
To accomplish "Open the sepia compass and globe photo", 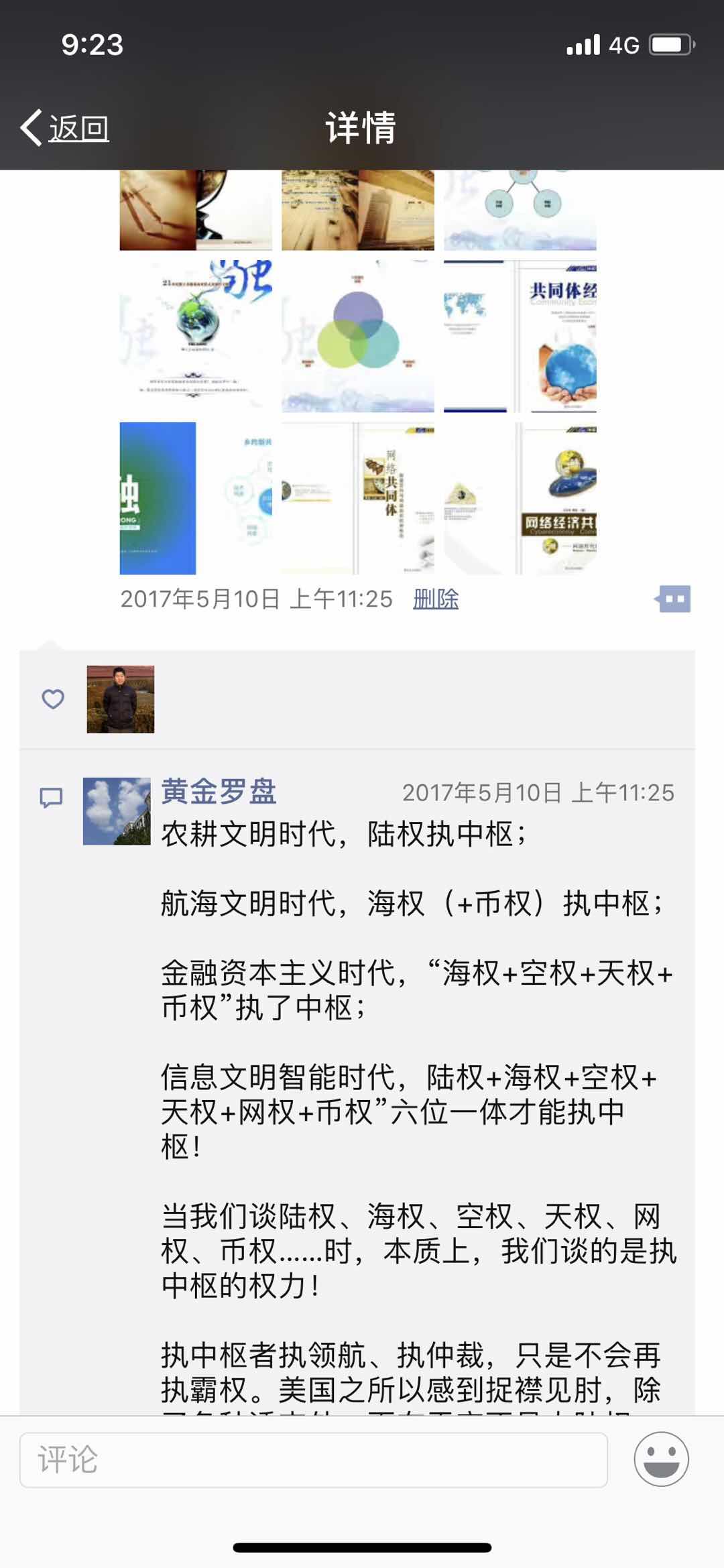I will 196,210.
